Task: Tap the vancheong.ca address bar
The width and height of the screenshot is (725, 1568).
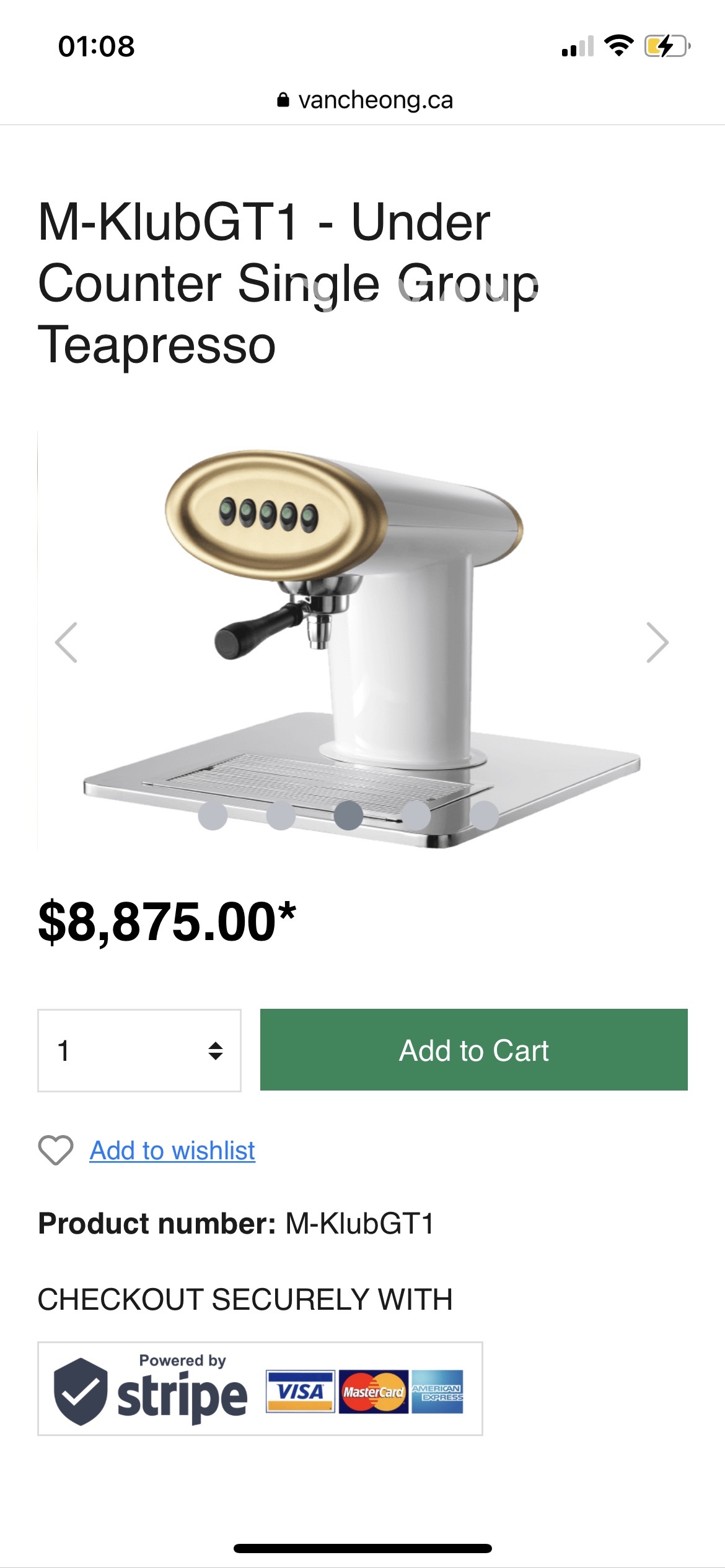Action: pos(365,100)
